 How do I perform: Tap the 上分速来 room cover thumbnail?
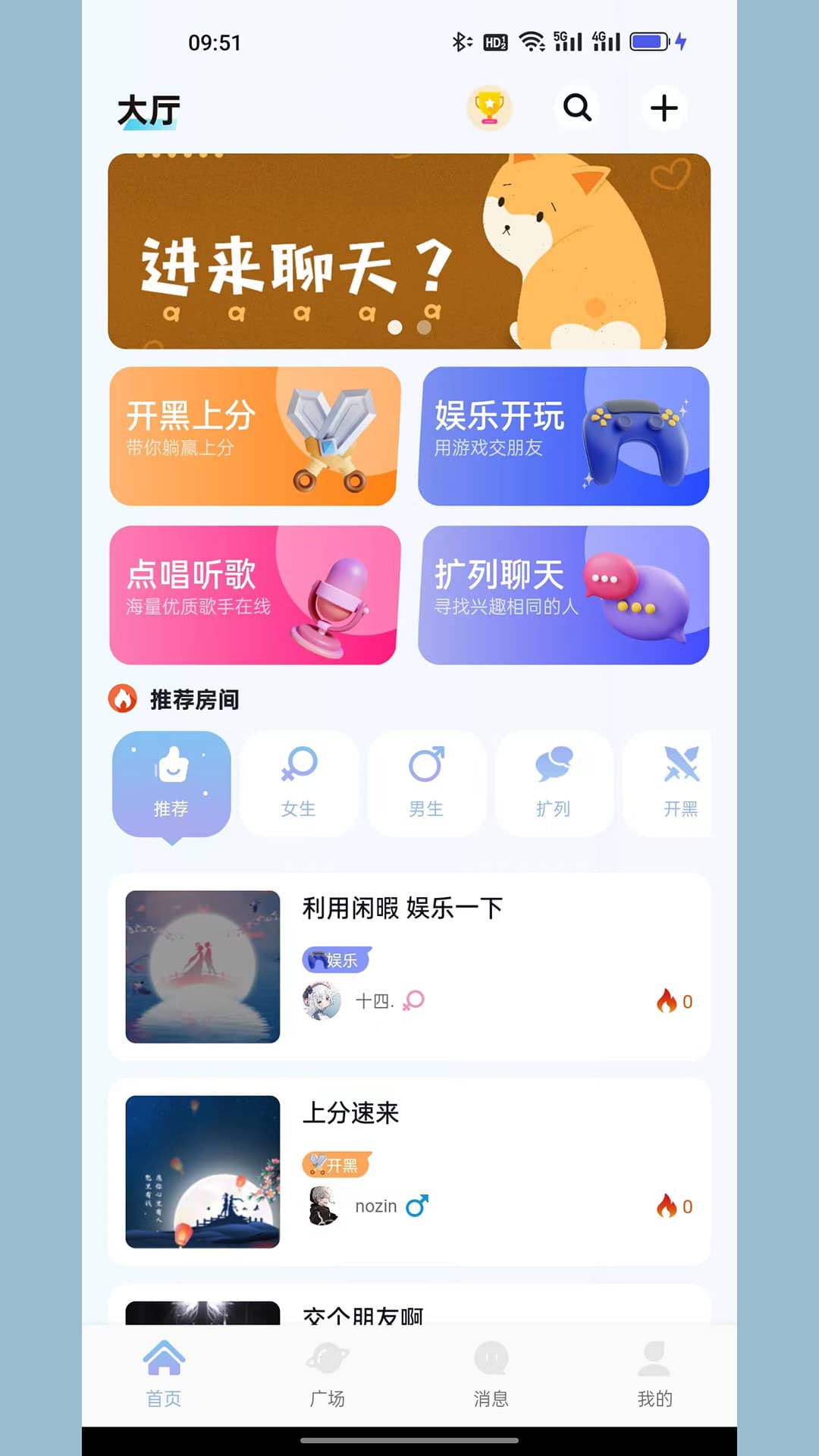[x=203, y=1172]
